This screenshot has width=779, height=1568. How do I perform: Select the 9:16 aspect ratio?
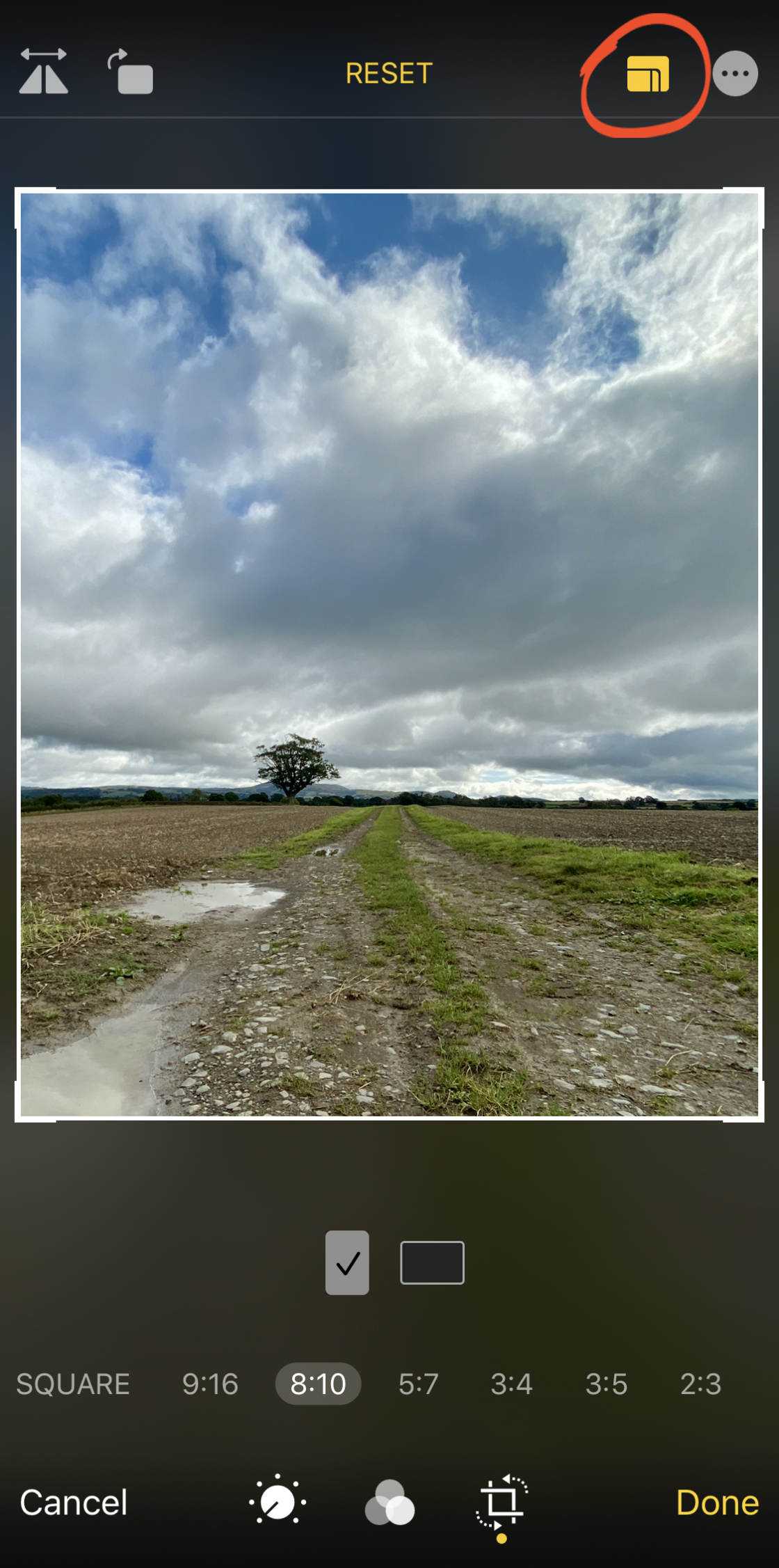click(x=210, y=1384)
